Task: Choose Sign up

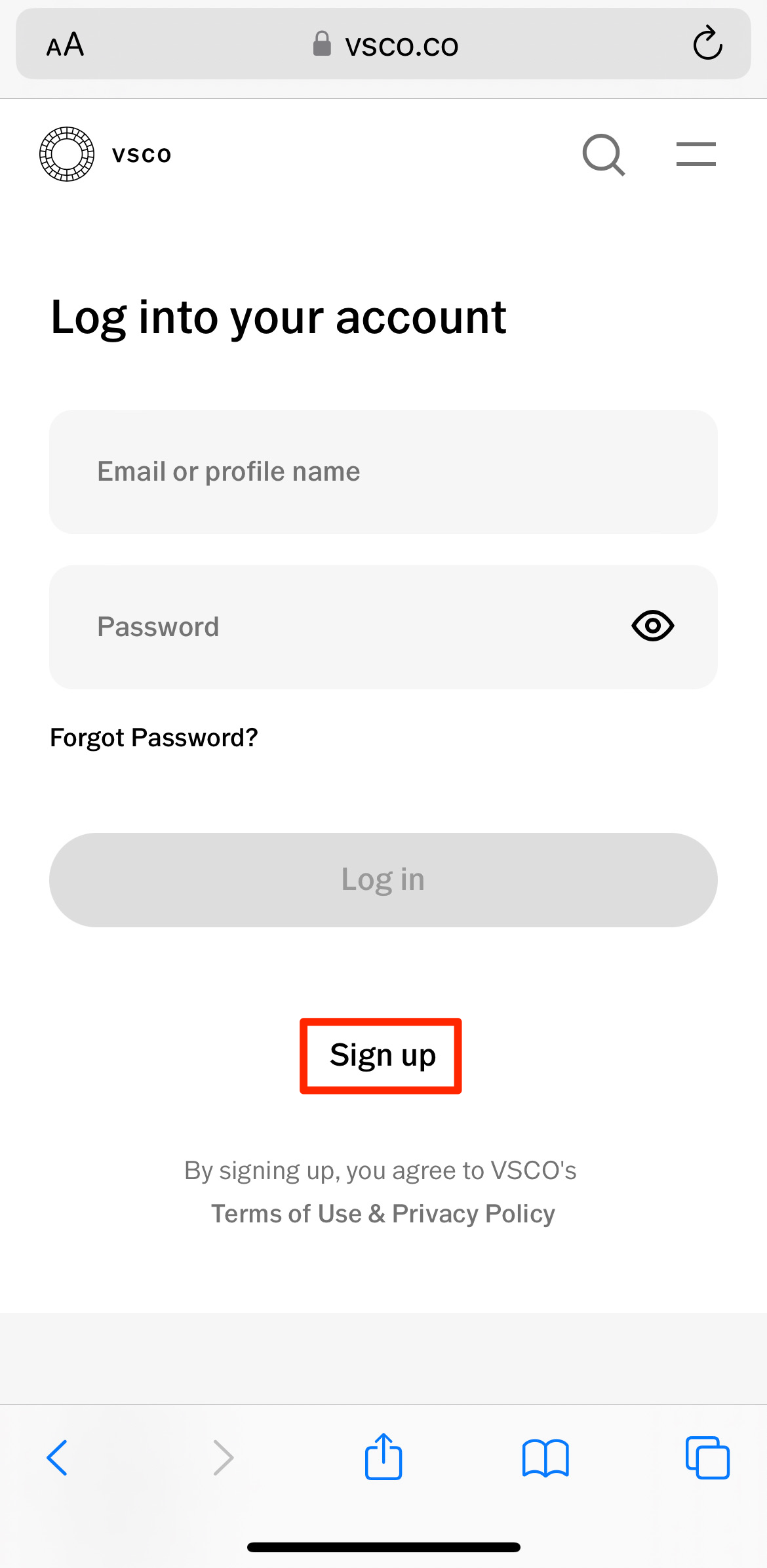Action: click(x=383, y=1055)
